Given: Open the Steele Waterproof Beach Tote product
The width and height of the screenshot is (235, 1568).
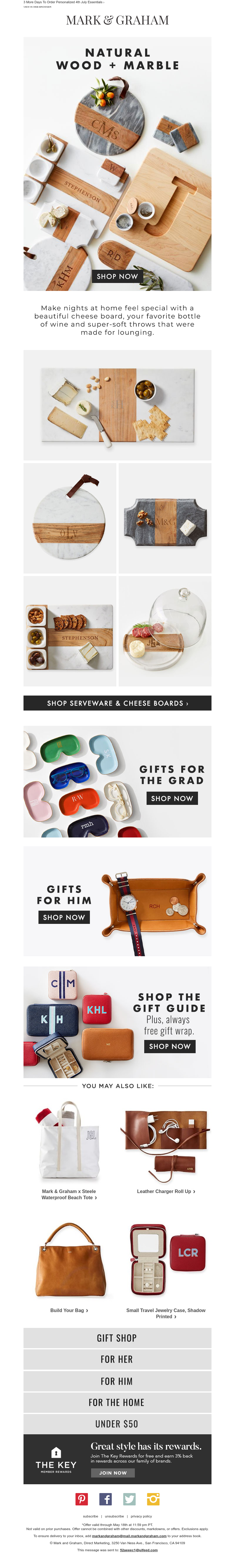Looking at the screenshot, I should [69, 1194].
